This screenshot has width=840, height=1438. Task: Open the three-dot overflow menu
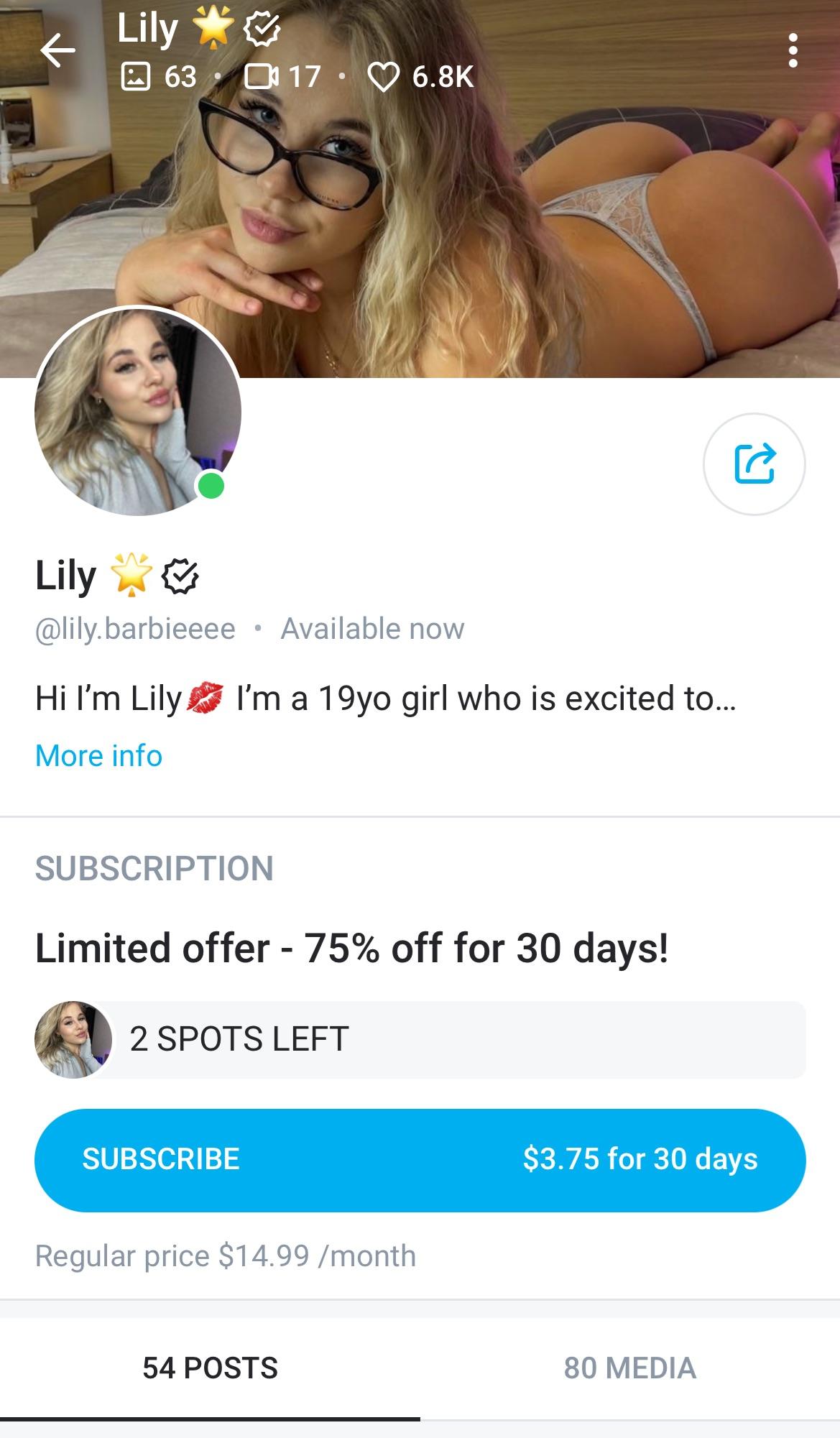pyautogui.click(x=793, y=50)
